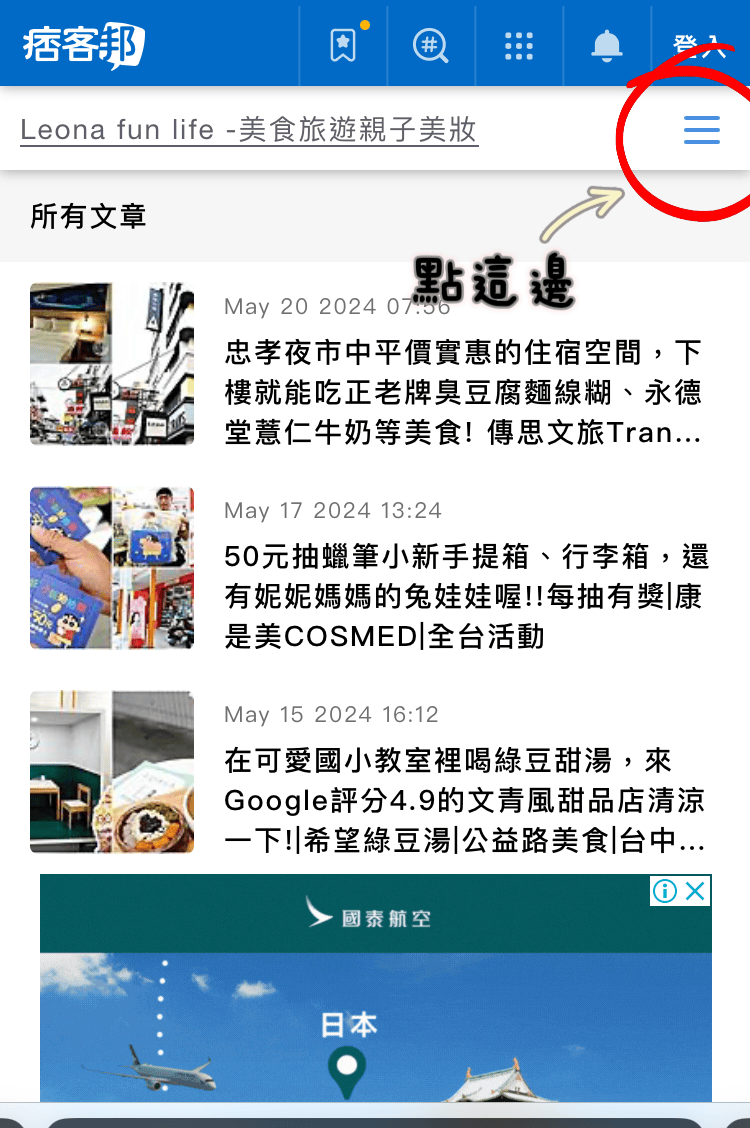The height and width of the screenshot is (1128, 750).
Task: Tap the ad info icon
Action: 665,891
